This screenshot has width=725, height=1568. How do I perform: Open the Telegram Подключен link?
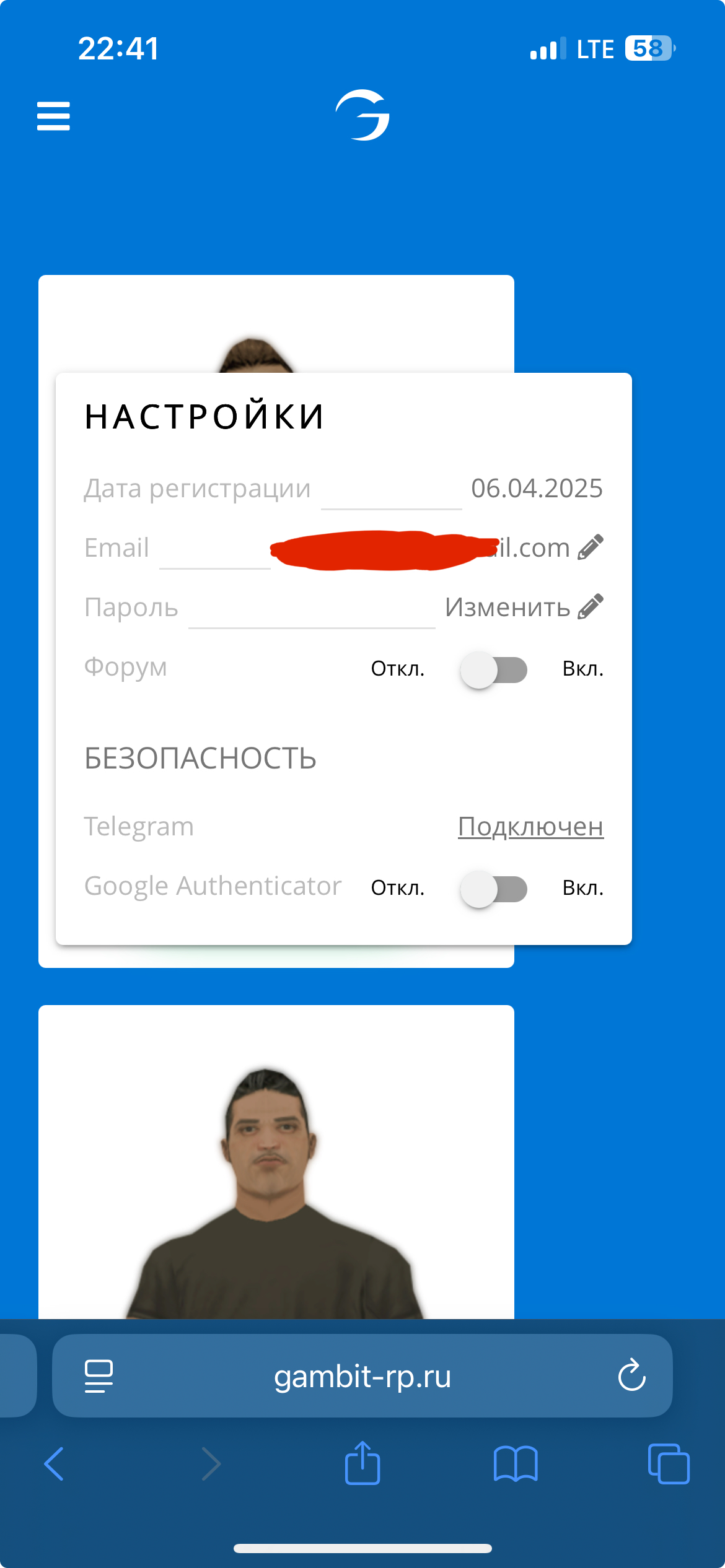530,826
